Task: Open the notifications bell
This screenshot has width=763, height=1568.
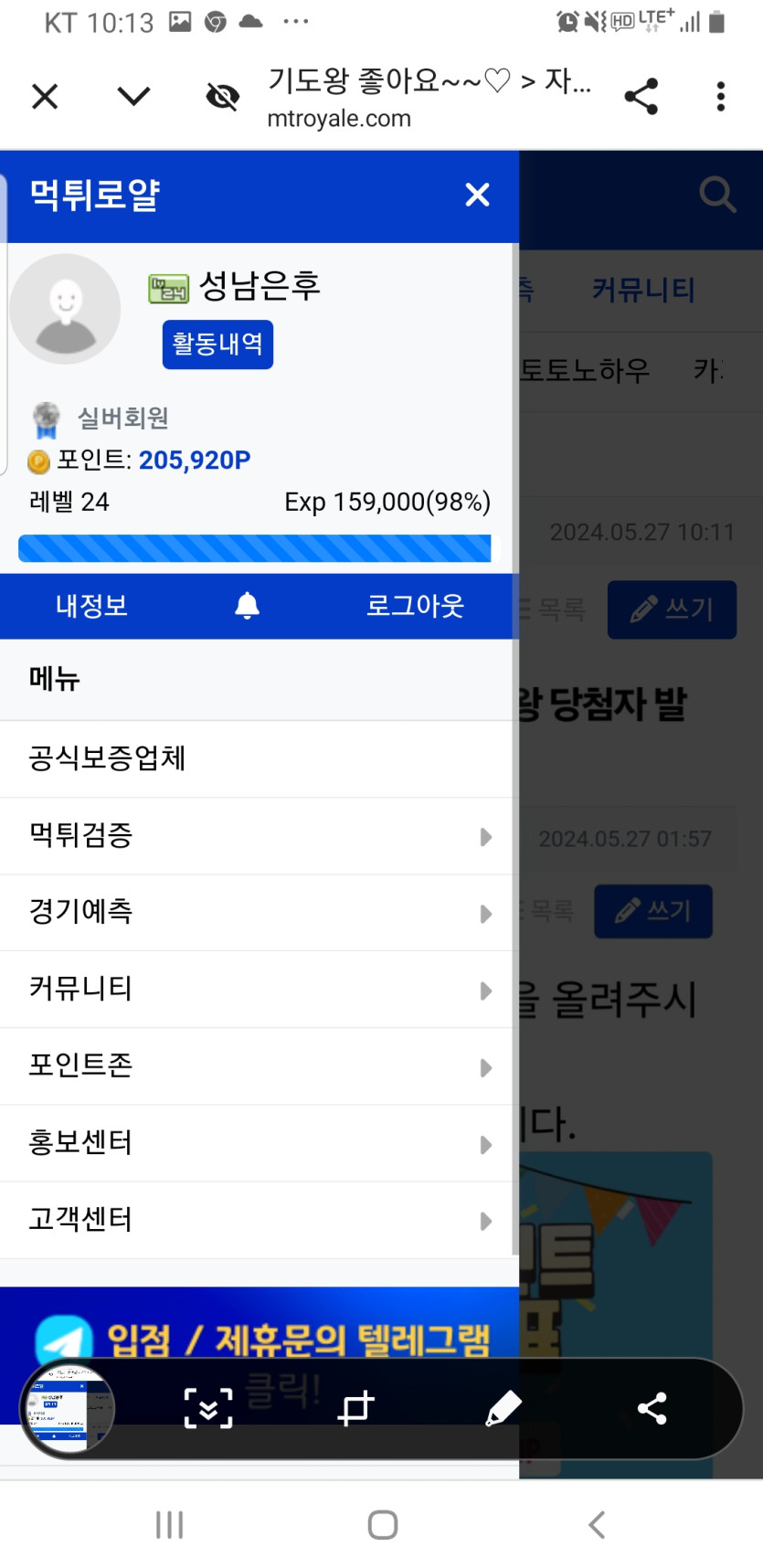Action: click(247, 606)
